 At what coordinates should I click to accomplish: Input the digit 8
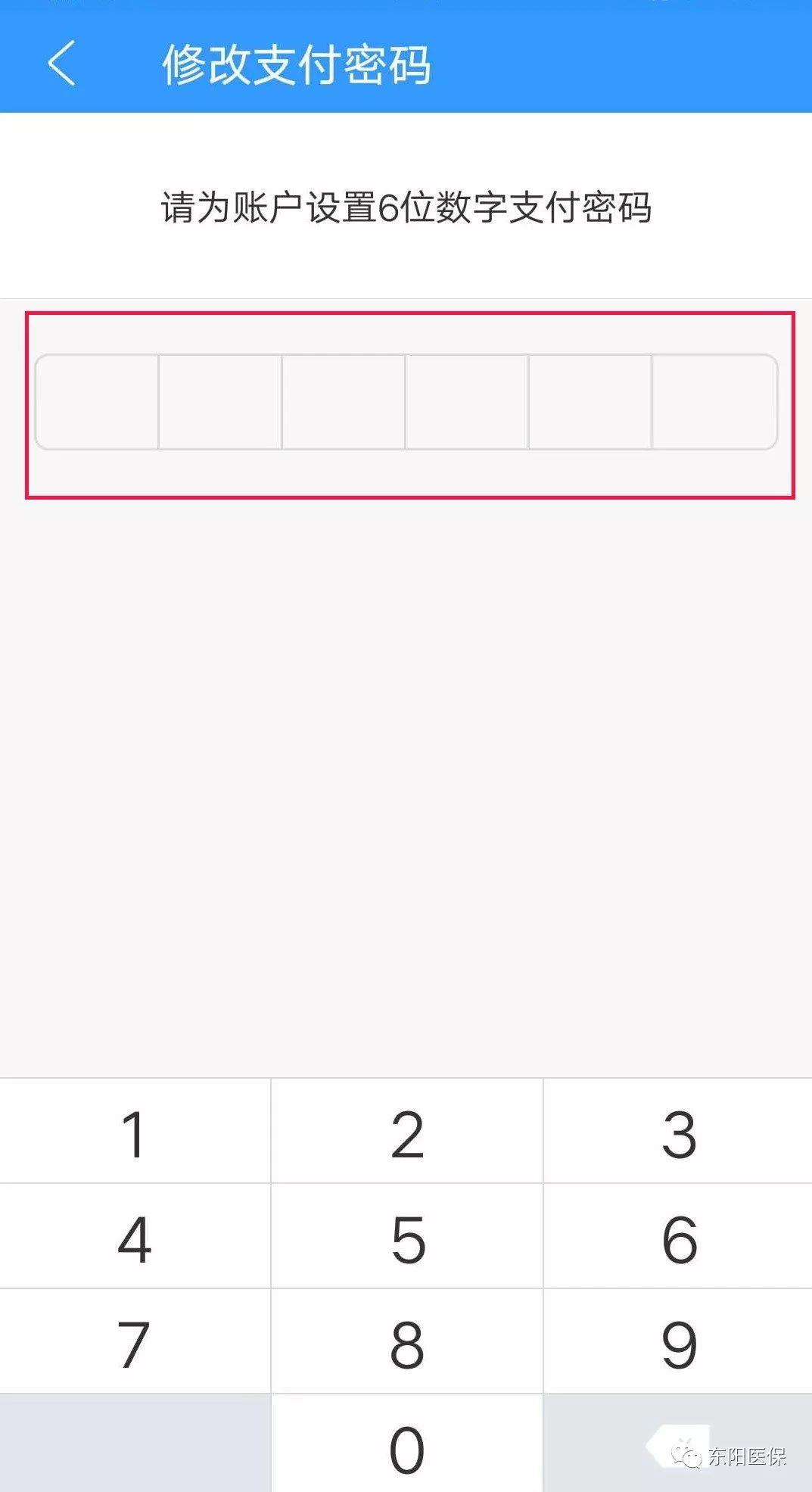coord(407,1344)
